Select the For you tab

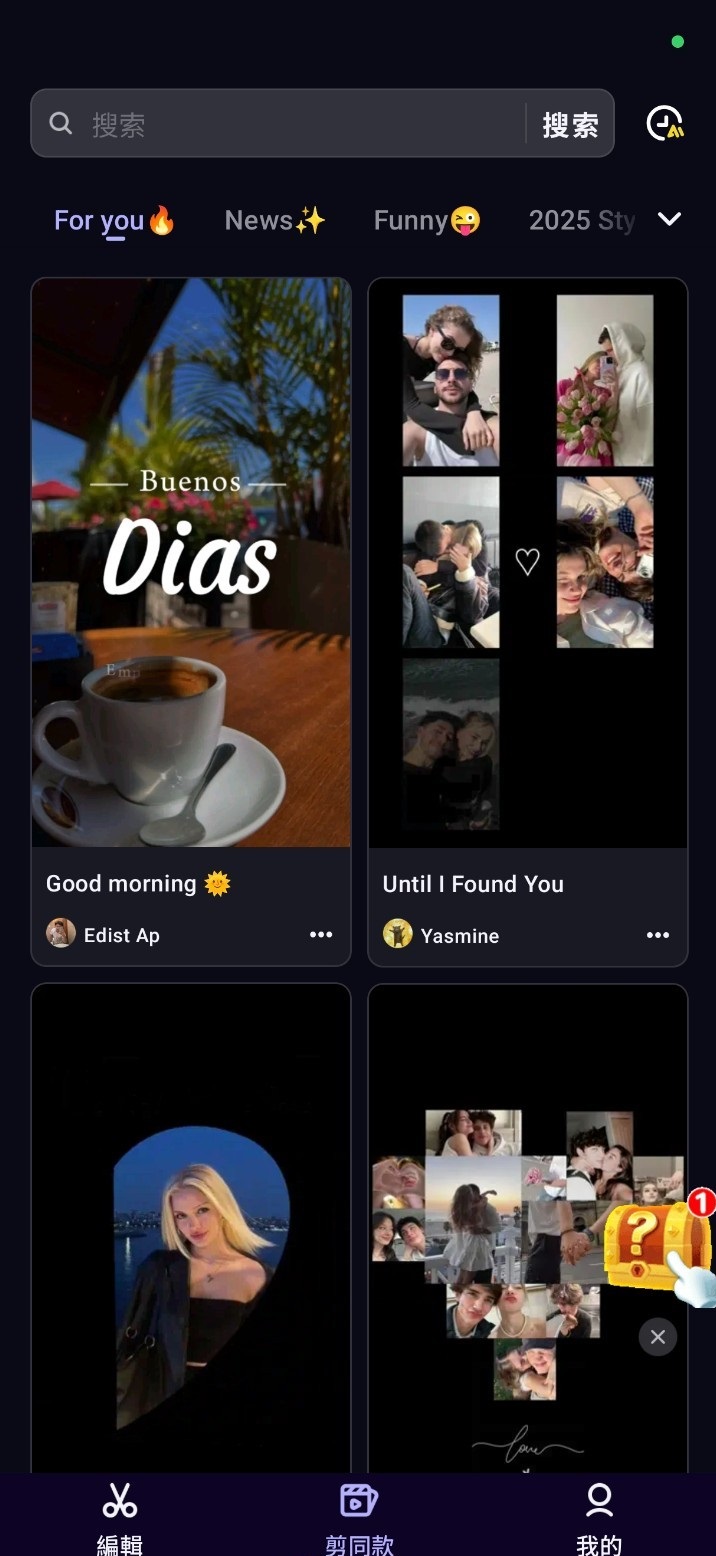(x=114, y=220)
